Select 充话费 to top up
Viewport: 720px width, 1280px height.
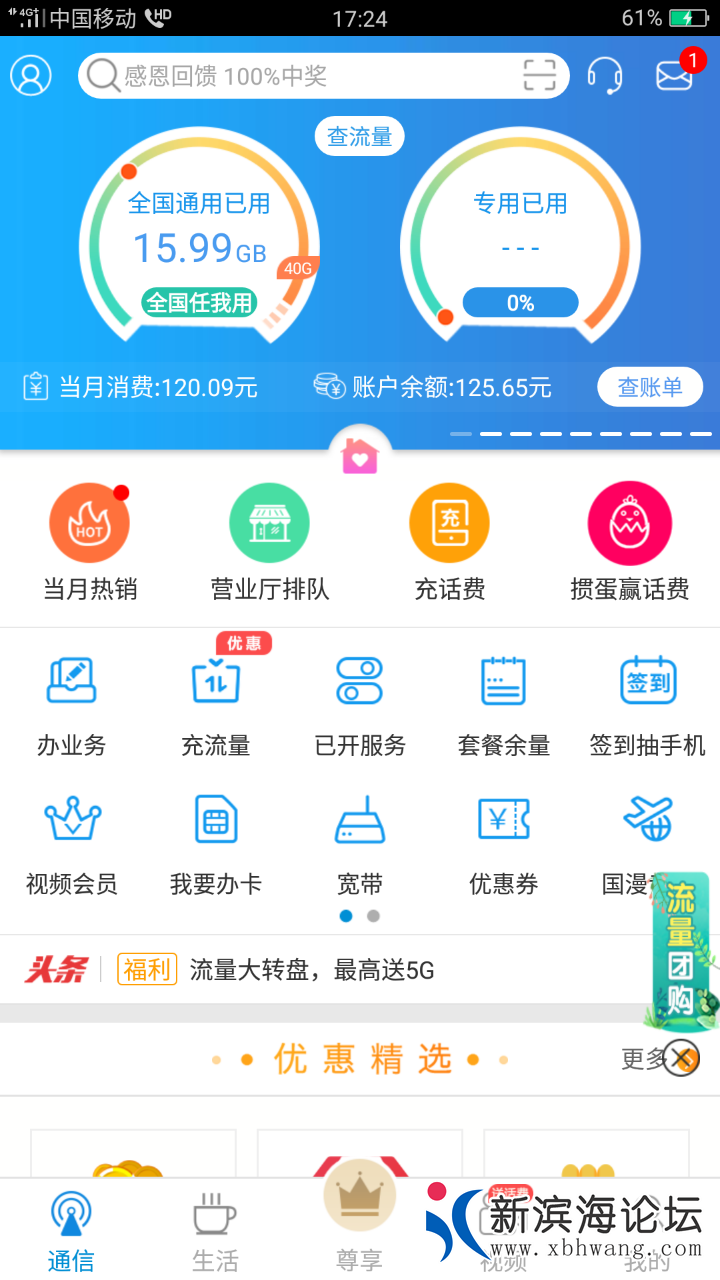coord(450,541)
